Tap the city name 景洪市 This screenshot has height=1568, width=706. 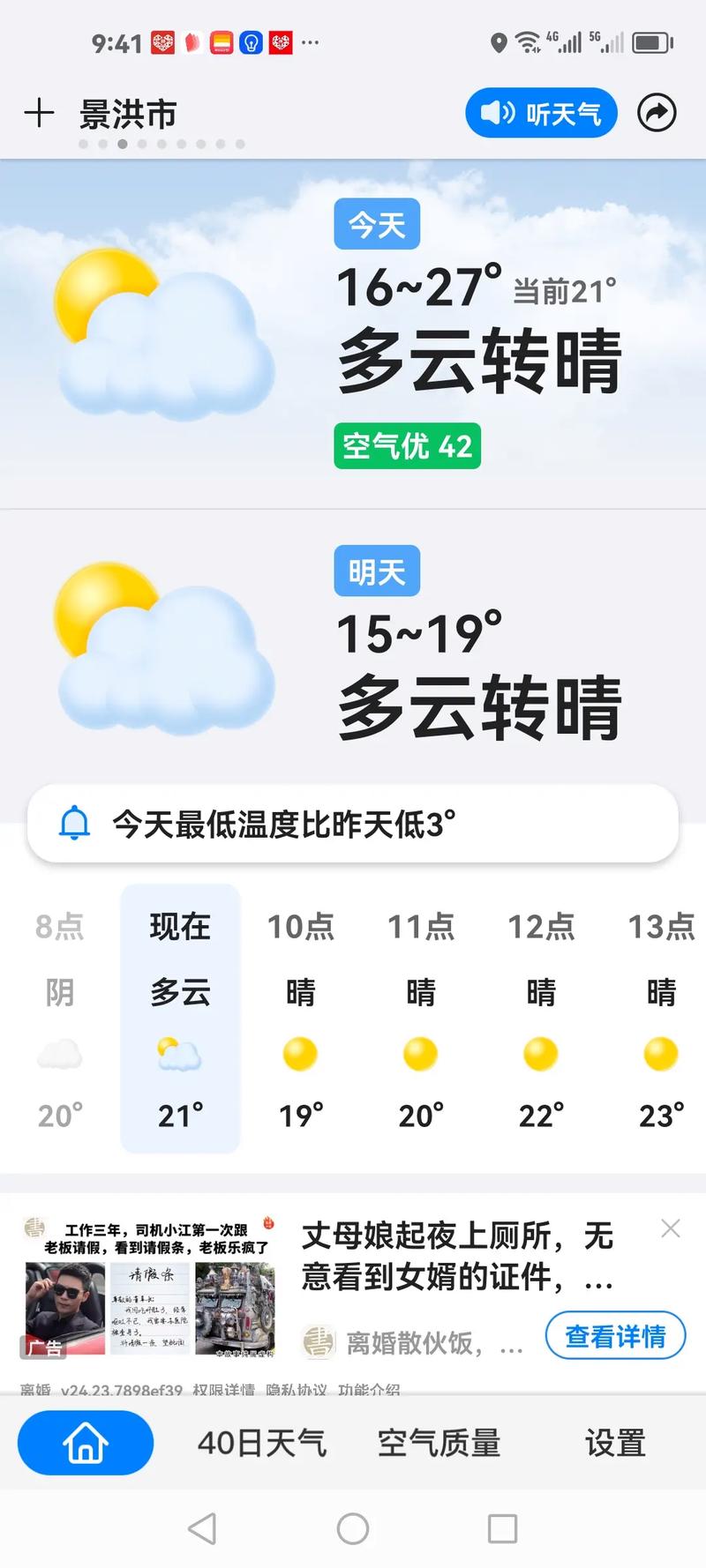128,113
